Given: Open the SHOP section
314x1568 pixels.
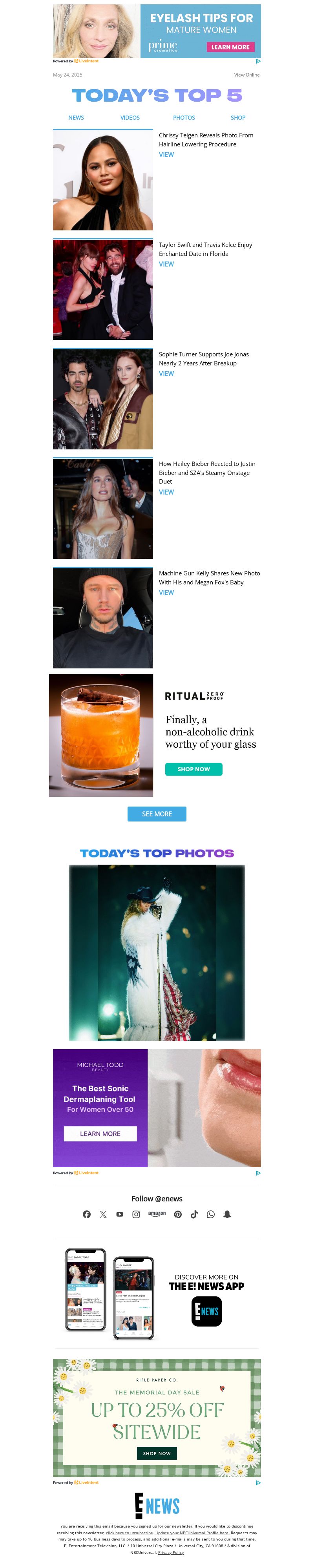Looking at the screenshot, I should coord(237,117).
